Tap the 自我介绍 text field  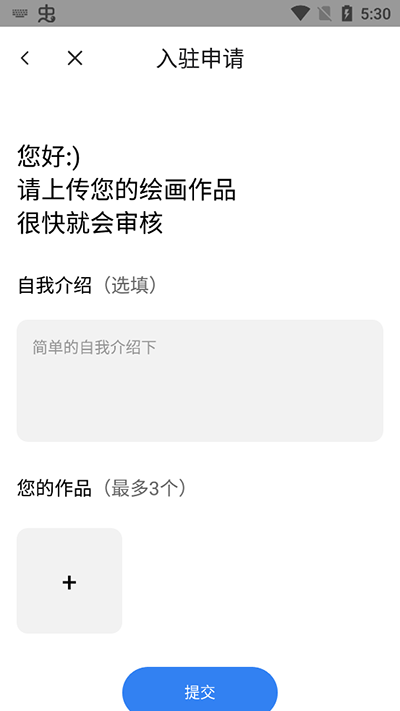pyautogui.click(x=200, y=380)
